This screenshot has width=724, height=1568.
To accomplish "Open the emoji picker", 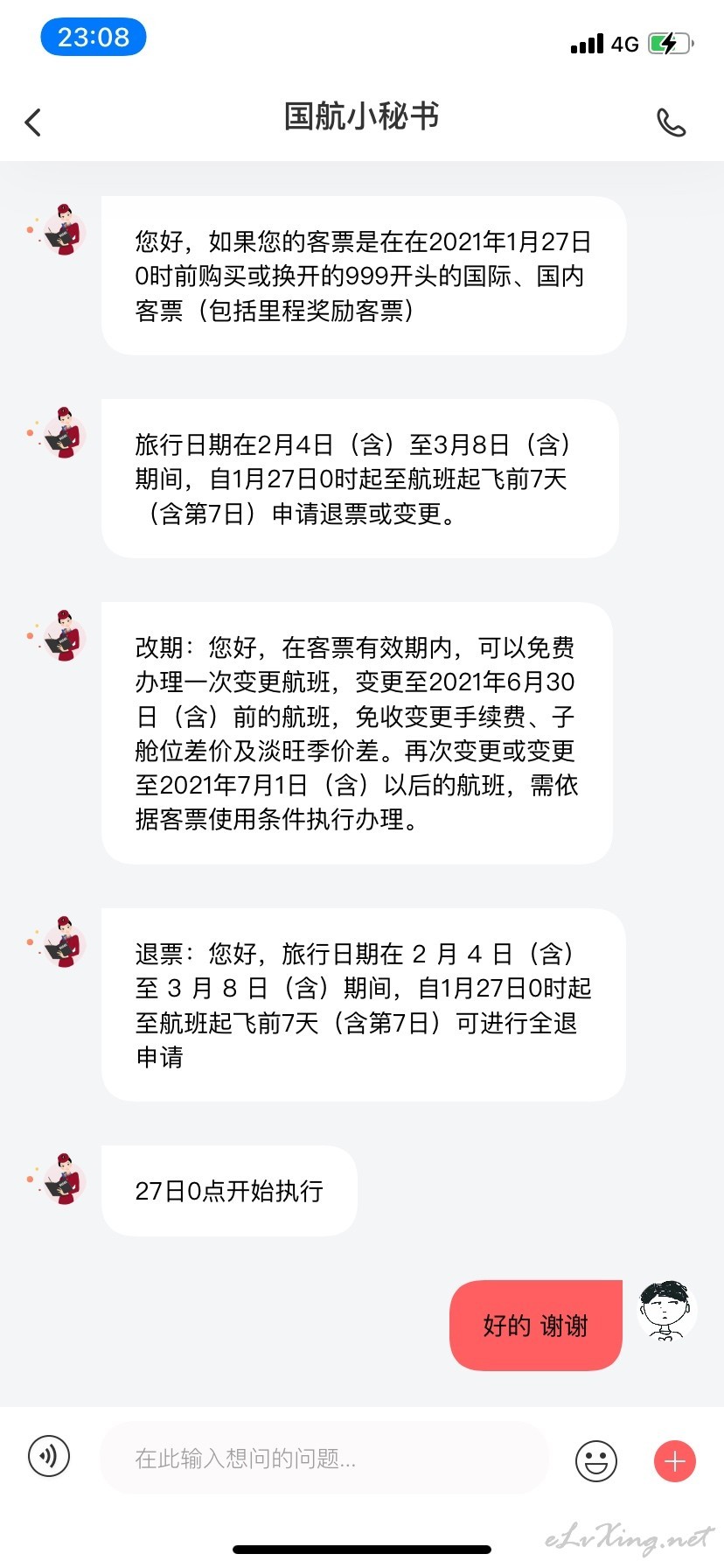I will point(596,1460).
